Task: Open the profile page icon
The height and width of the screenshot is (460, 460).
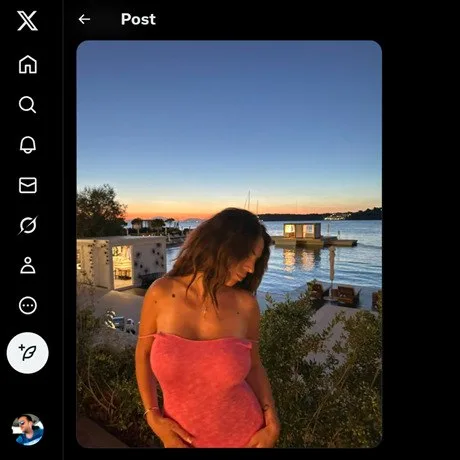Action: pos(28,265)
